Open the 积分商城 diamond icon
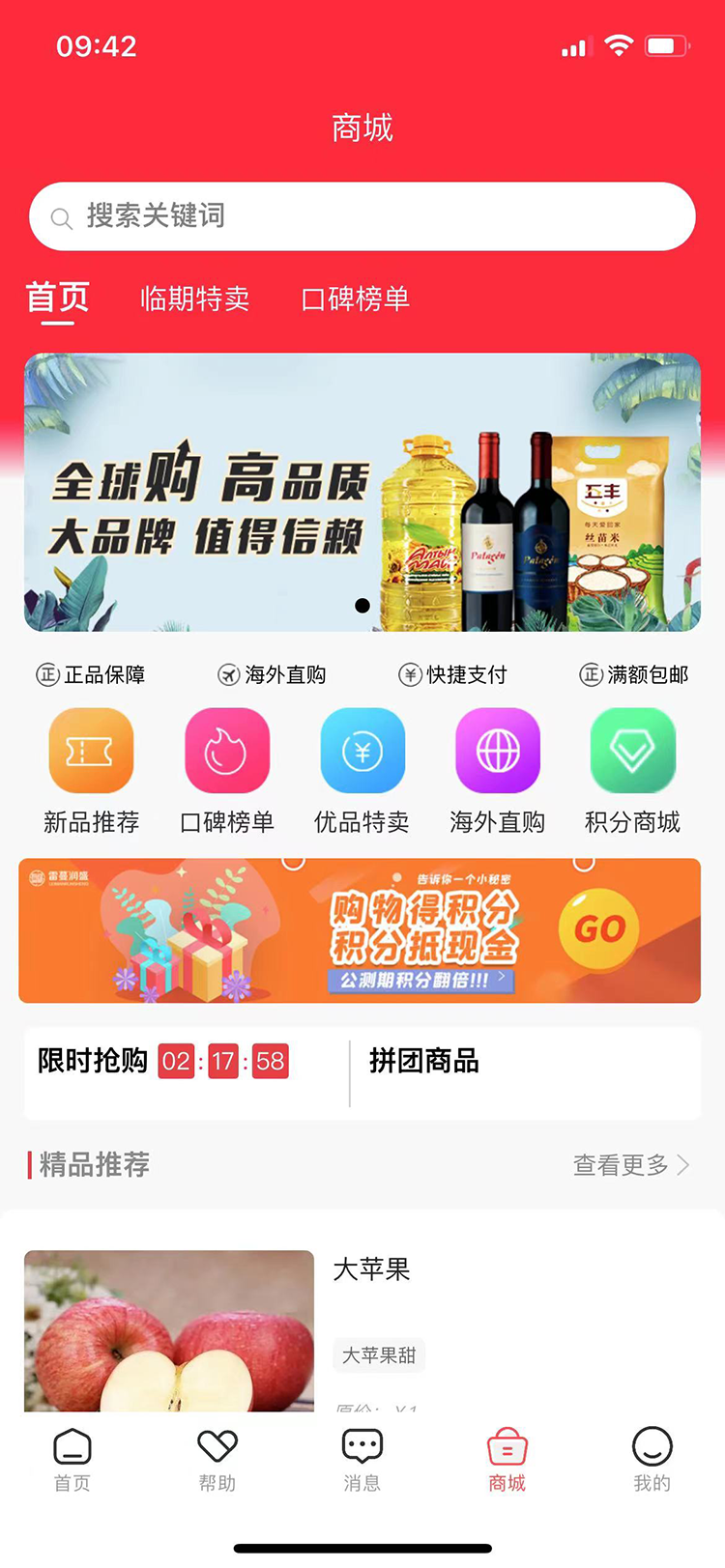The height and width of the screenshot is (1568, 725). click(x=632, y=751)
